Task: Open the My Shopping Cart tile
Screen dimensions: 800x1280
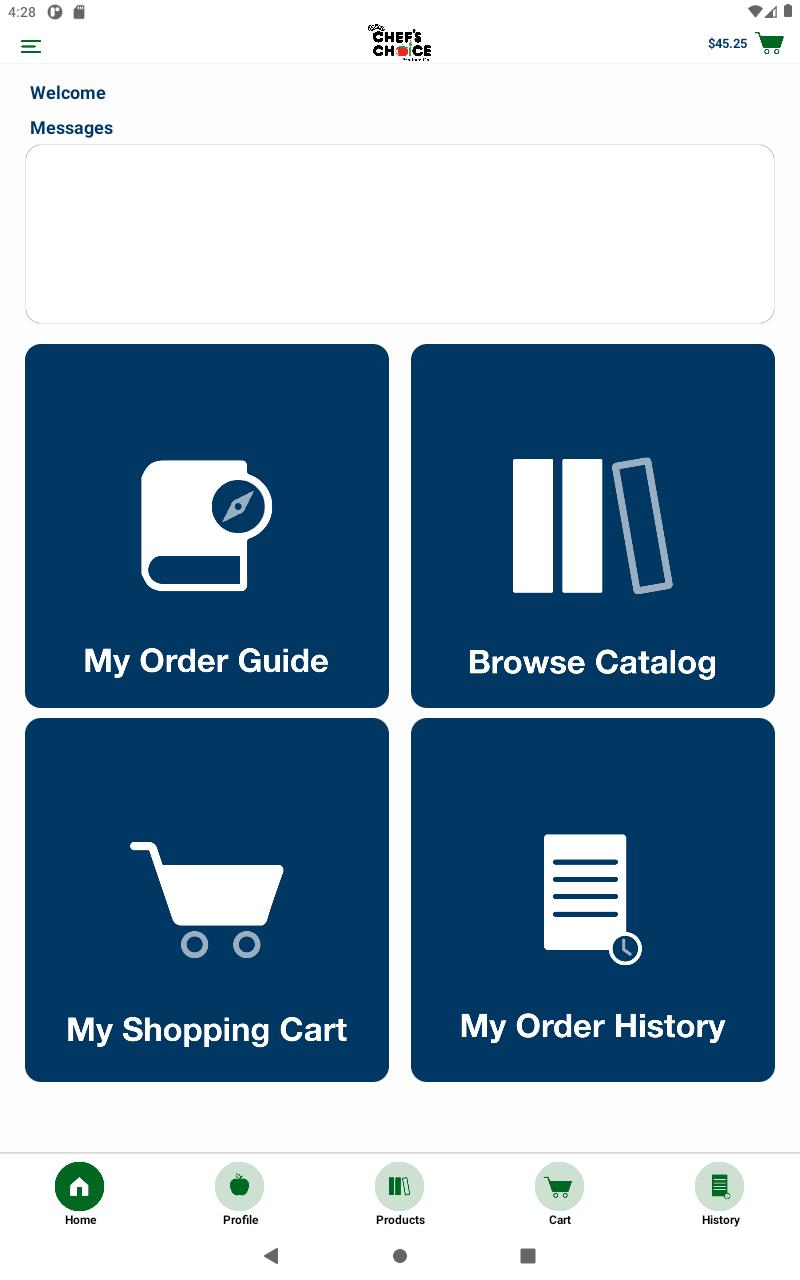Action: pyautogui.click(x=207, y=900)
